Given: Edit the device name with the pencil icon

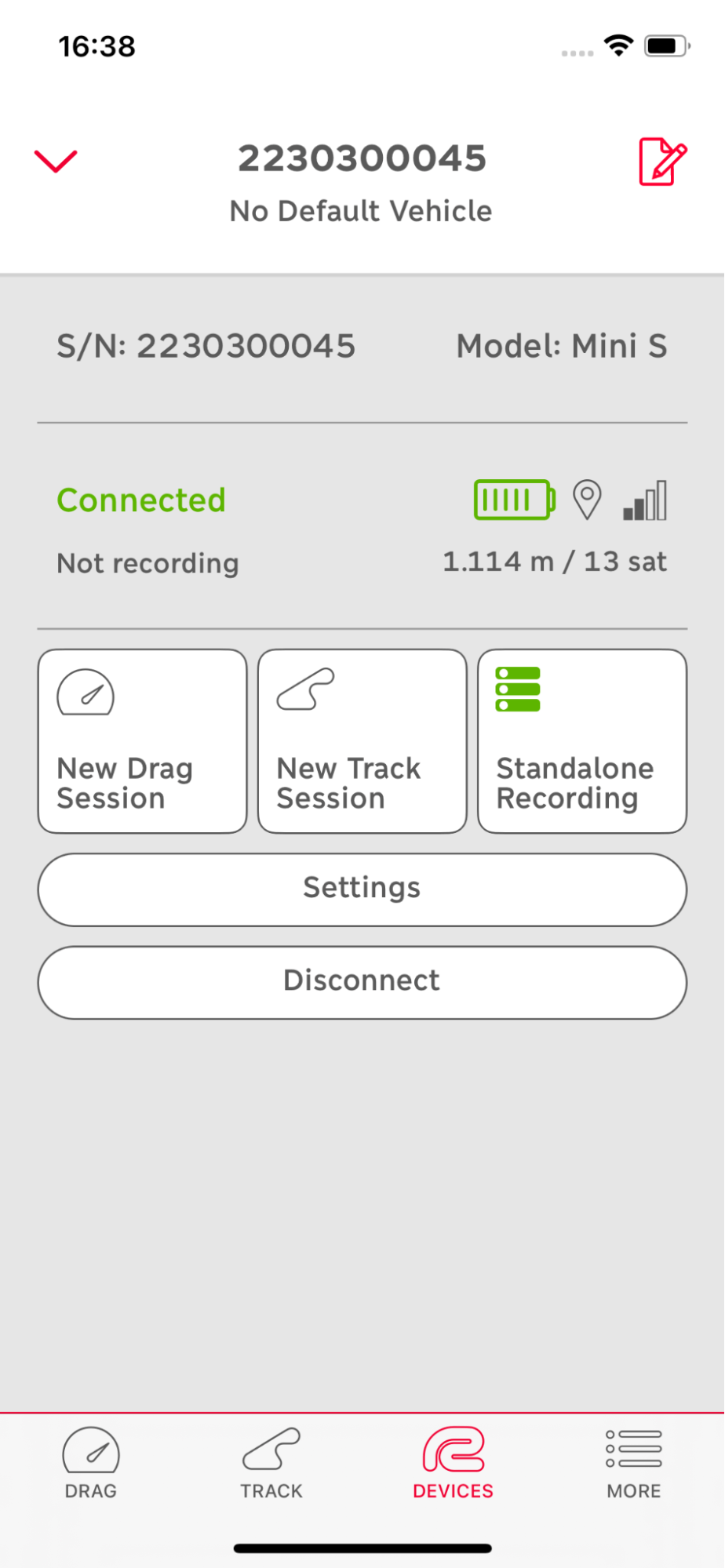Looking at the screenshot, I should (663, 162).
